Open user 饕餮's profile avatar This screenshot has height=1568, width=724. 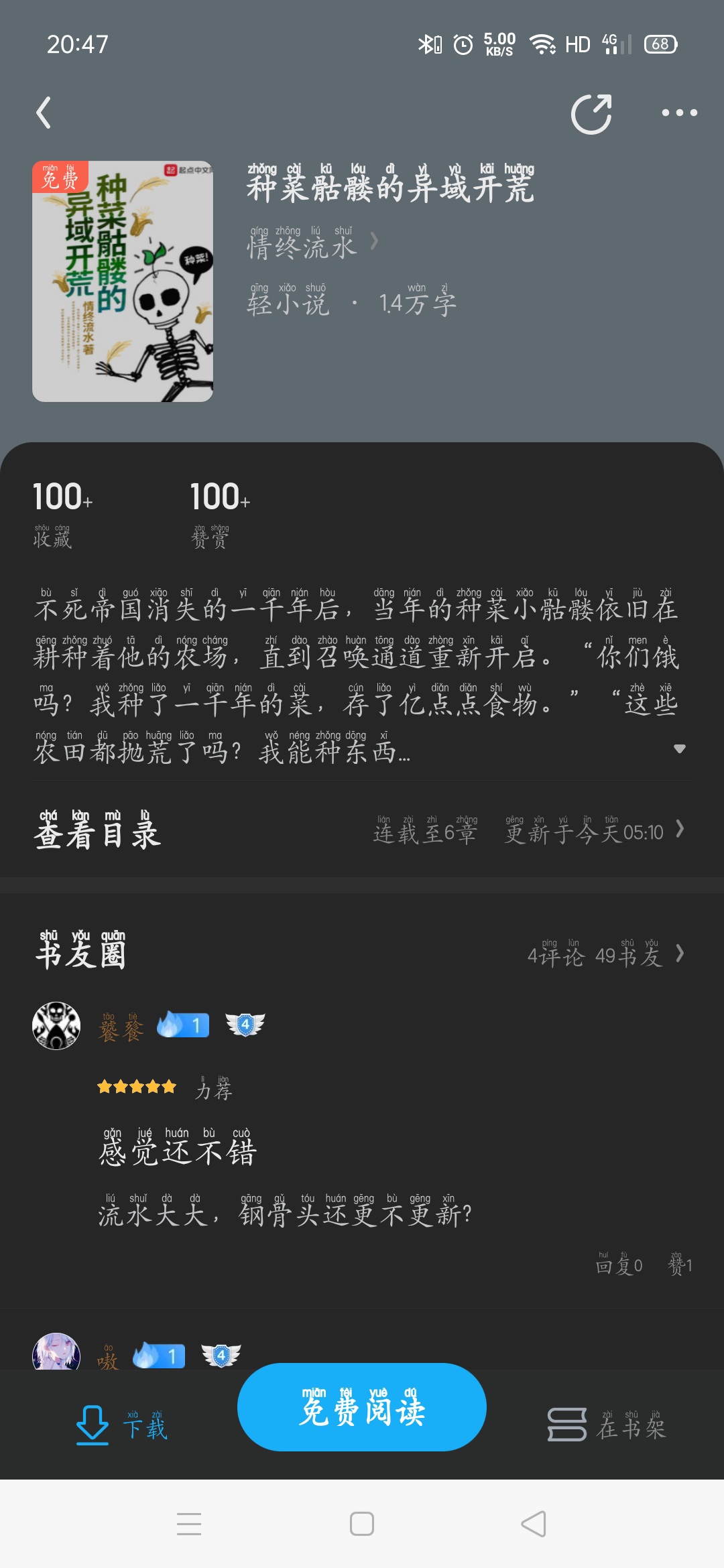(56, 1026)
